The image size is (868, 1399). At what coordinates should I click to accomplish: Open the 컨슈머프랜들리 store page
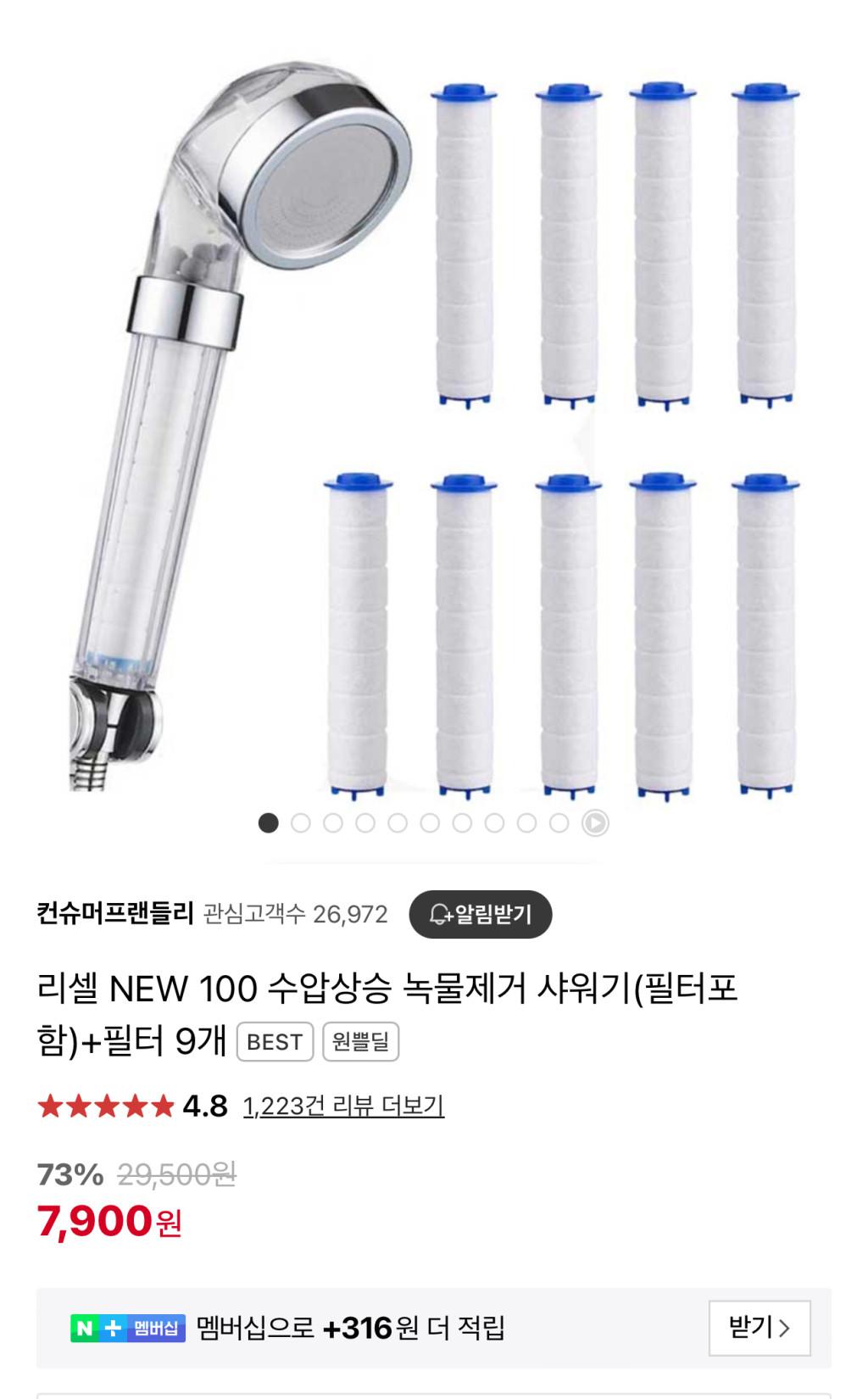click(115, 914)
